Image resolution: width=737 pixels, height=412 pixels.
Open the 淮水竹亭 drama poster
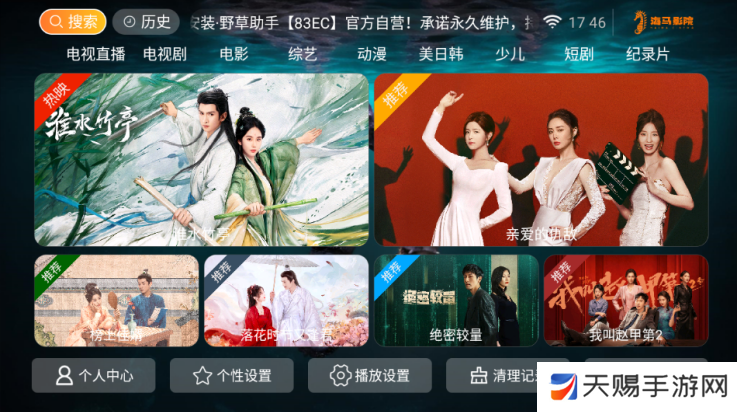coord(201,160)
